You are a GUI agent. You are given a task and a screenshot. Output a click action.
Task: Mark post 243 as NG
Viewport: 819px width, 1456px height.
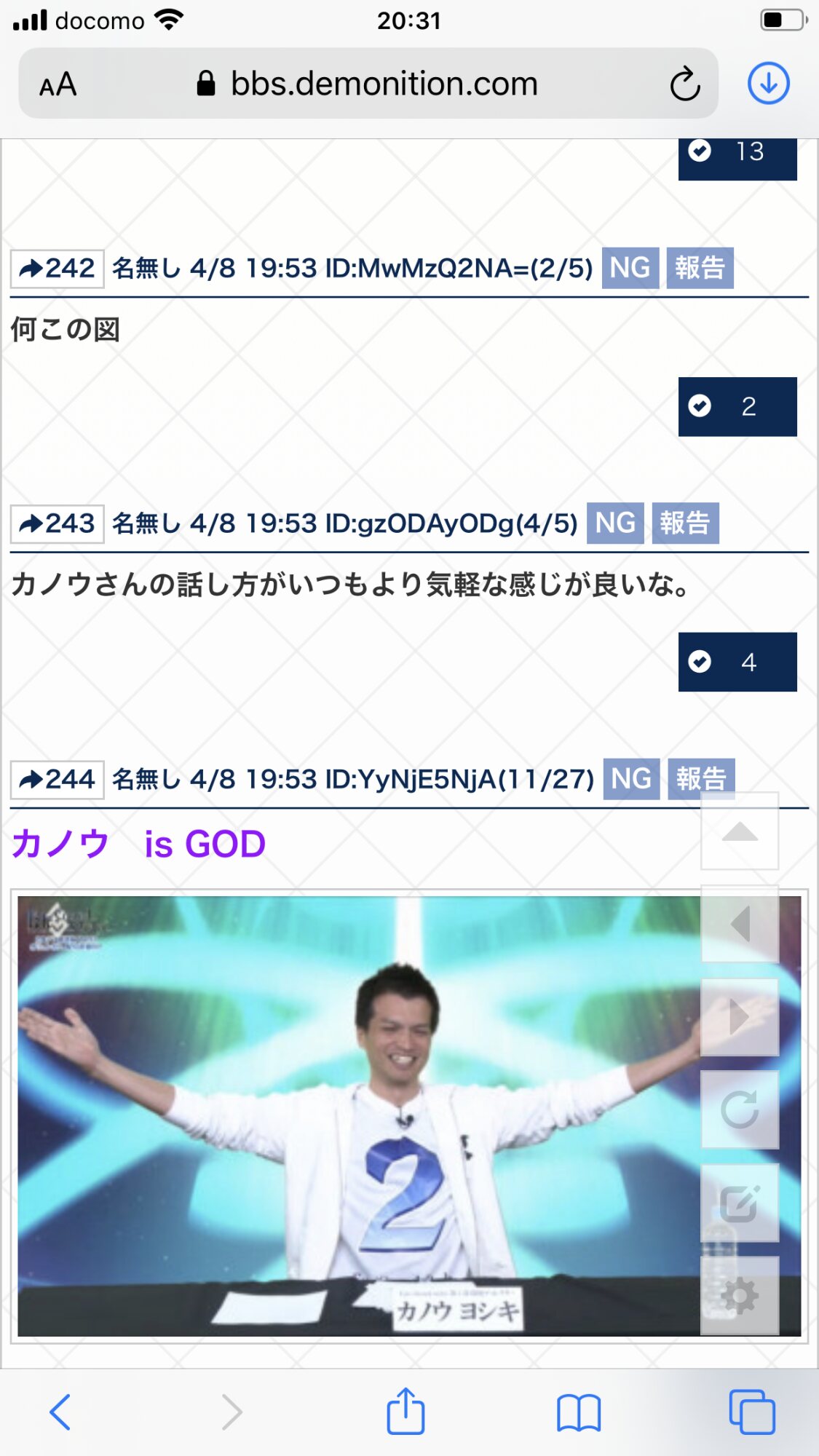coord(615,523)
